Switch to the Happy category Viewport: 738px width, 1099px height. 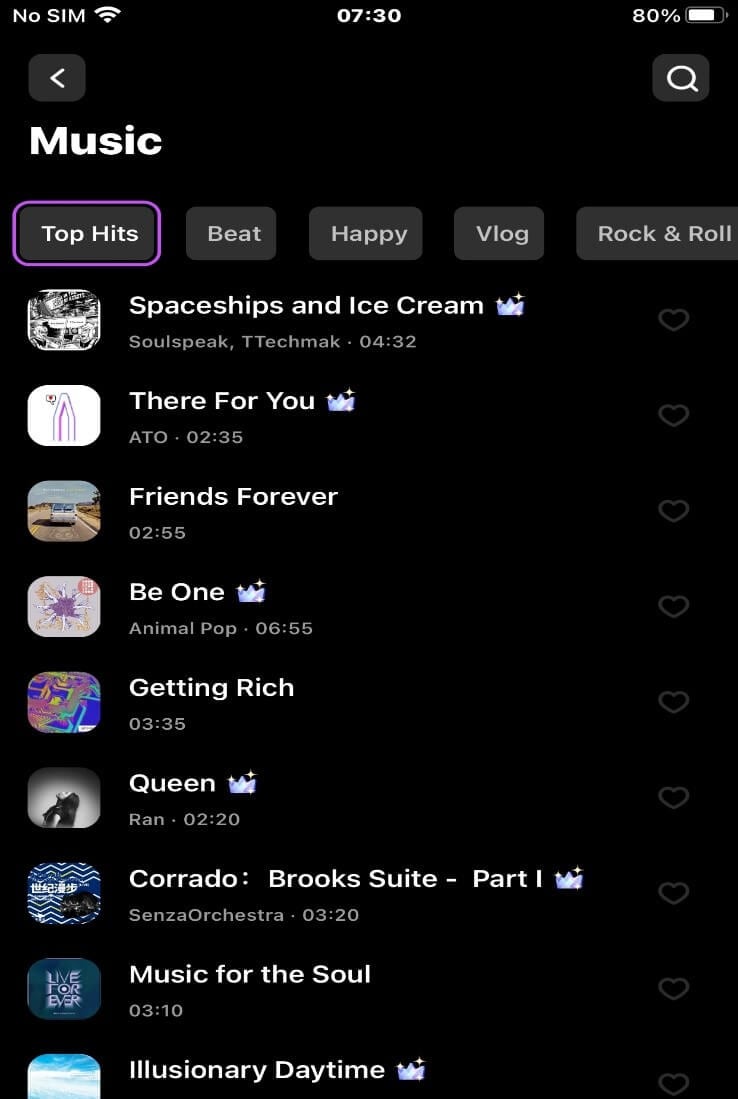(x=367, y=234)
